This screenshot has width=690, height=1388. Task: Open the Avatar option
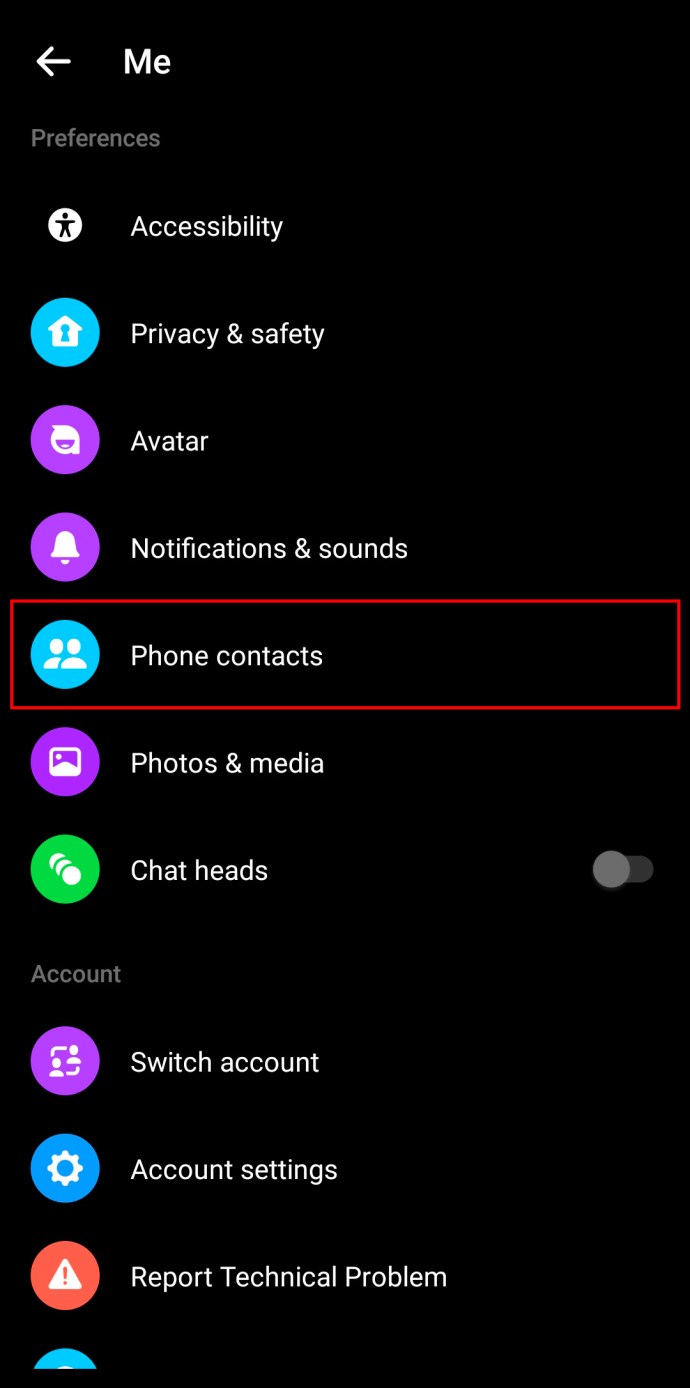click(345, 441)
